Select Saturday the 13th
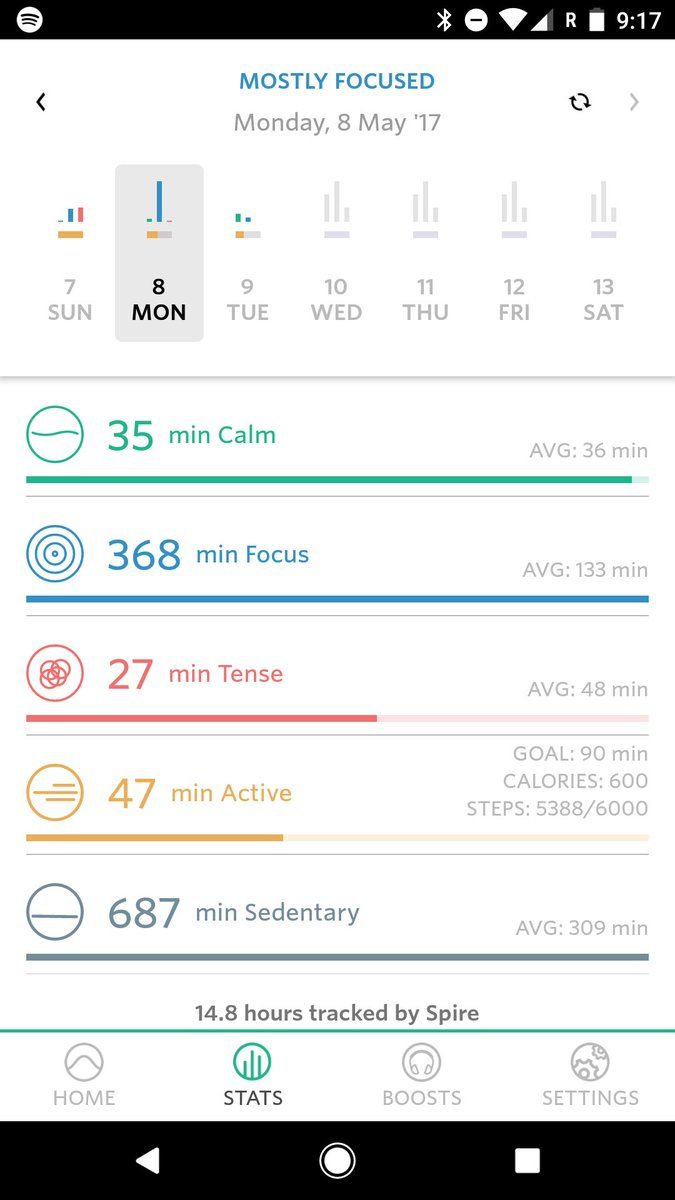The image size is (675, 1200). [x=603, y=254]
